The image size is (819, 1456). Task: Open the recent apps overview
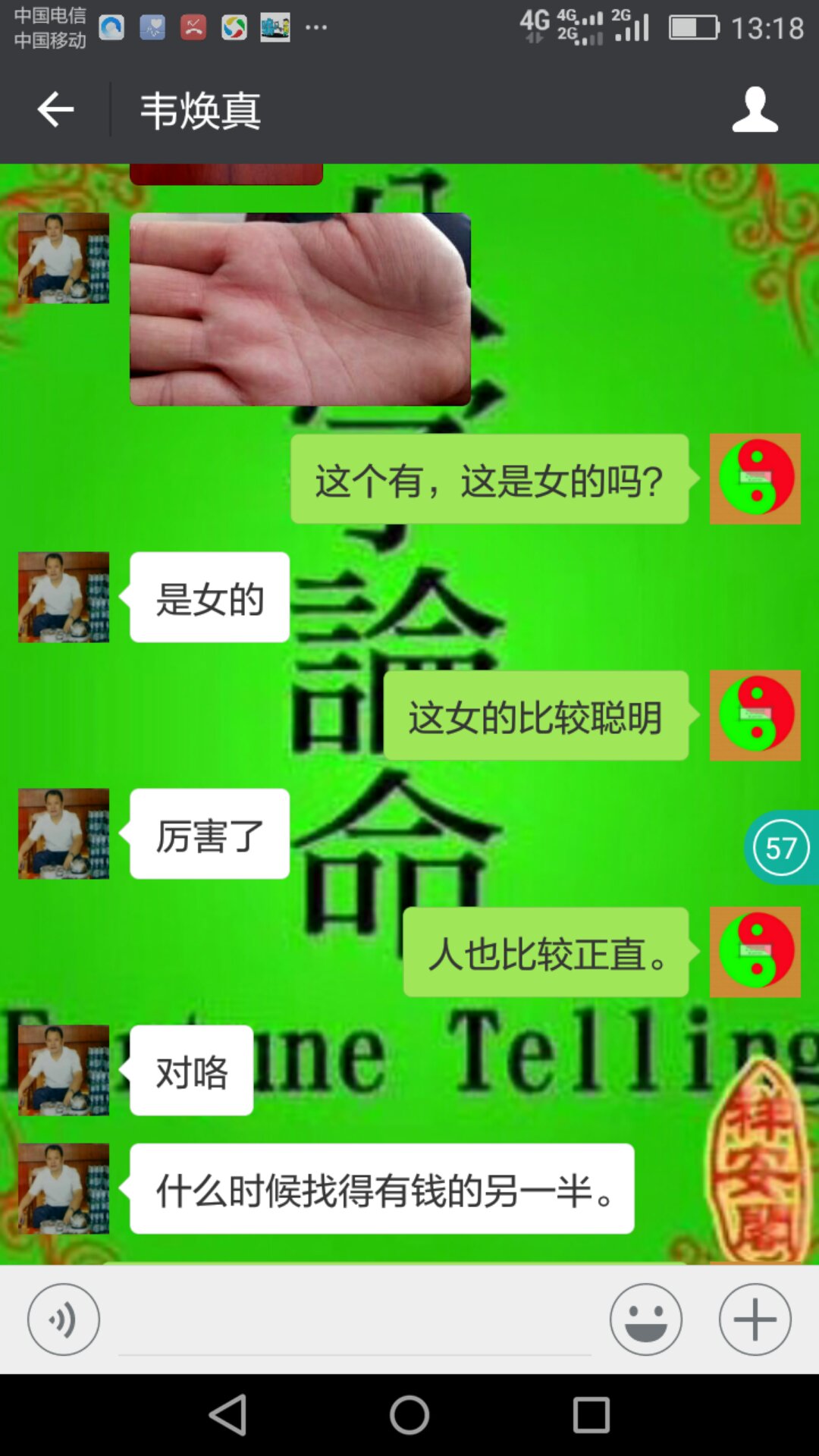pyautogui.click(x=591, y=1415)
